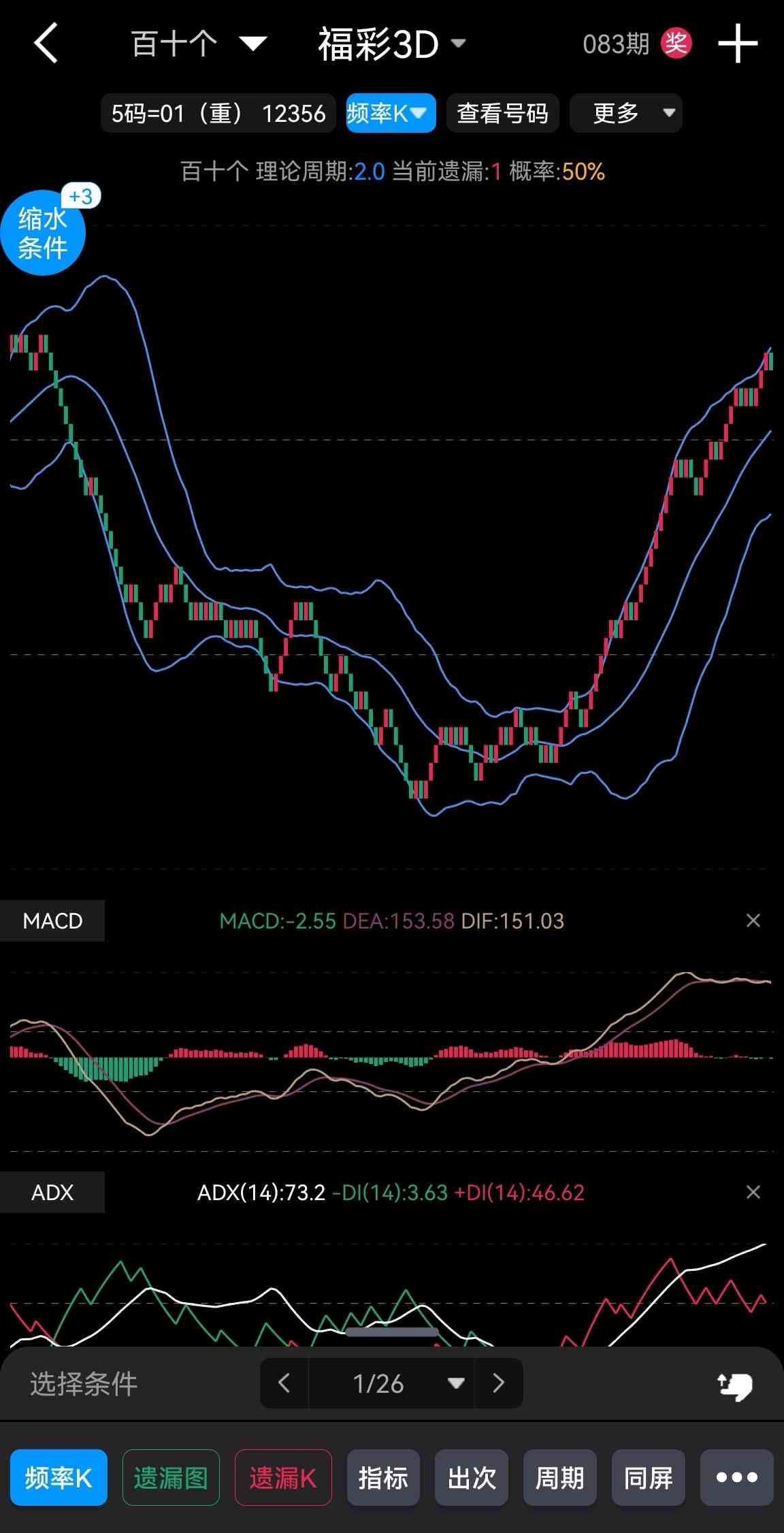Tap the pointing-hand icon beside 选择条件
This screenshot has width=784, height=1533.
click(735, 1385)
